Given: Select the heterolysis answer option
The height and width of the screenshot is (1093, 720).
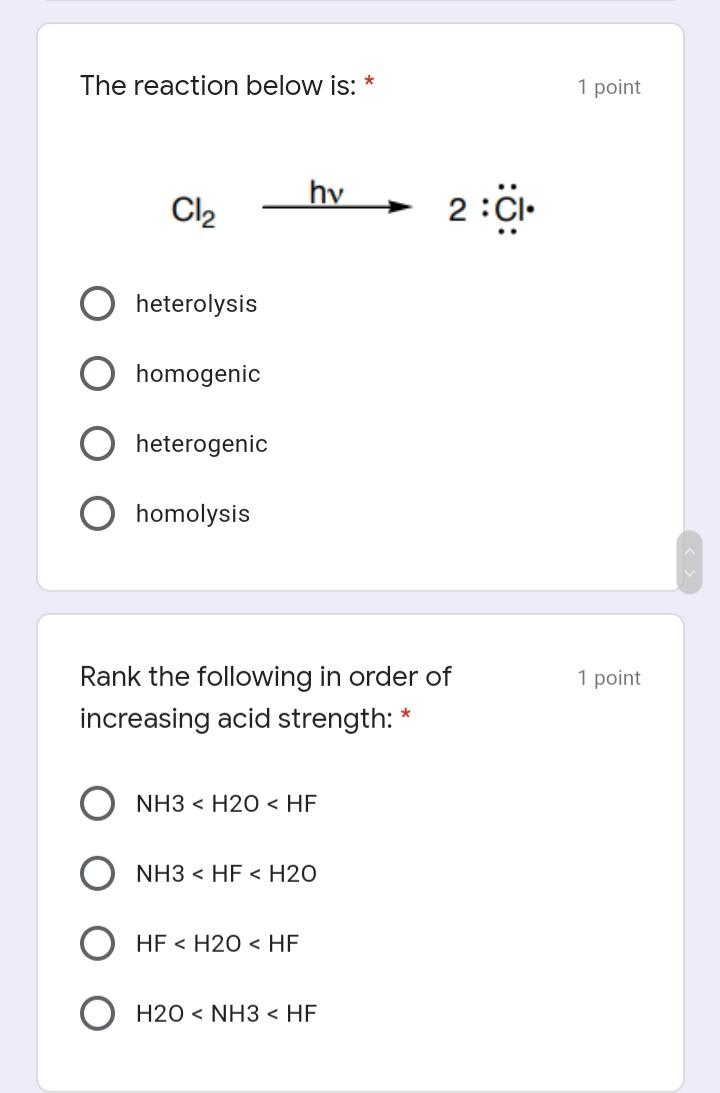Looking at the screenshot, I should click(x=97, y=304).
